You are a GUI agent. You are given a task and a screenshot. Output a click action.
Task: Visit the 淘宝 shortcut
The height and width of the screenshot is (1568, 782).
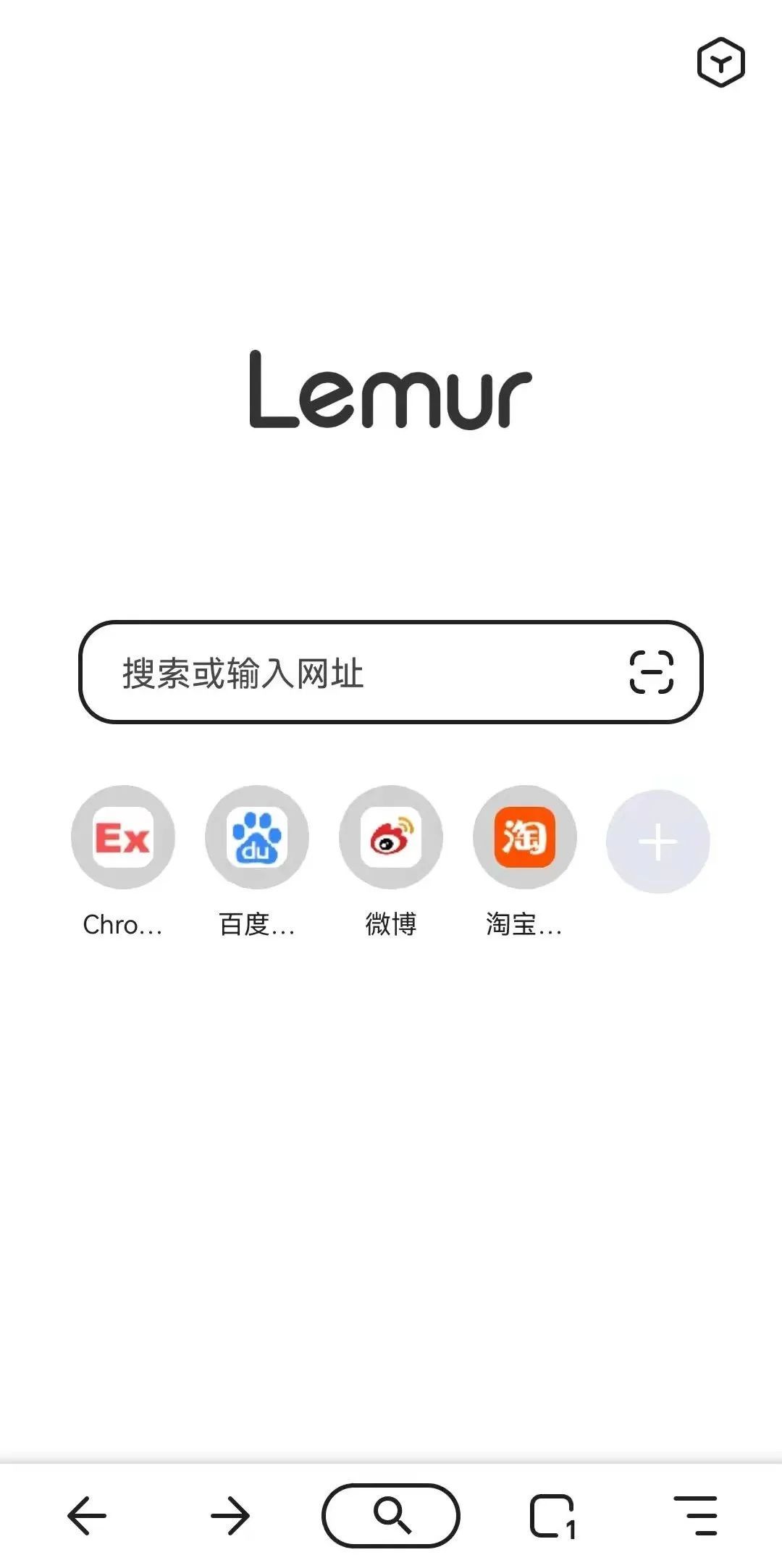[x=525, y=838]
